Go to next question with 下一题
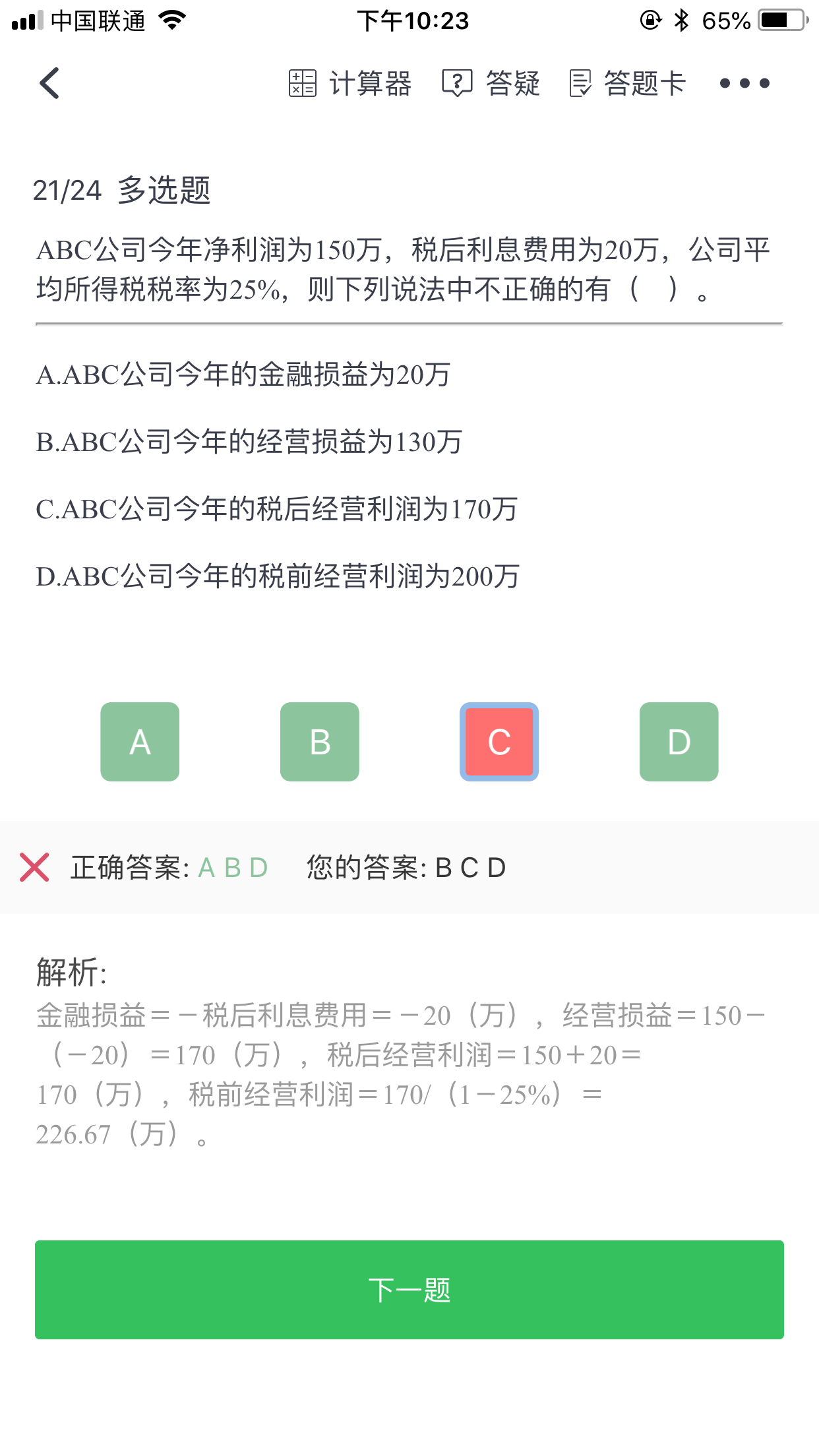This screenshot has height=1456, width=819. pyautogui.click(x=409, y=1289)
